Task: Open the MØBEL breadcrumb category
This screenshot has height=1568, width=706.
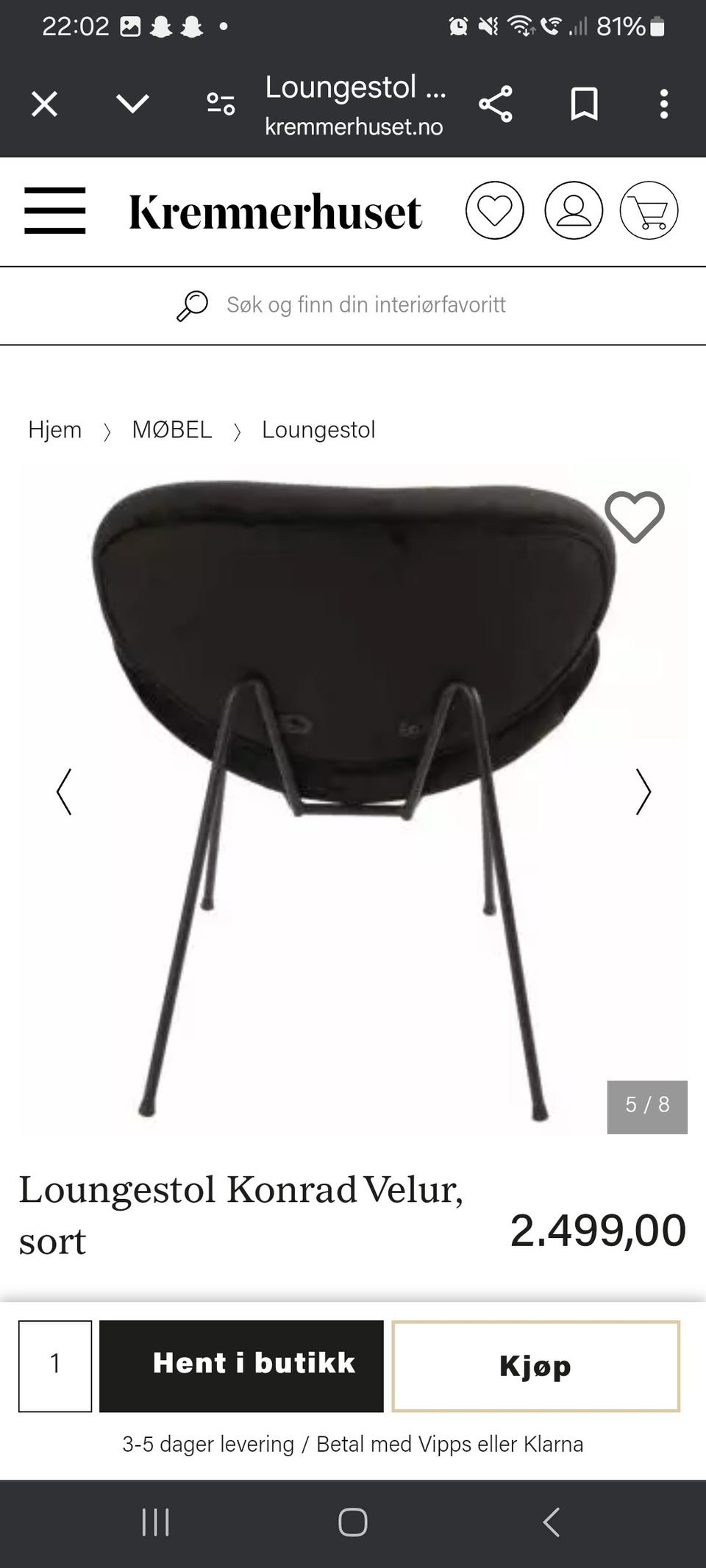Action: (172, 430)
